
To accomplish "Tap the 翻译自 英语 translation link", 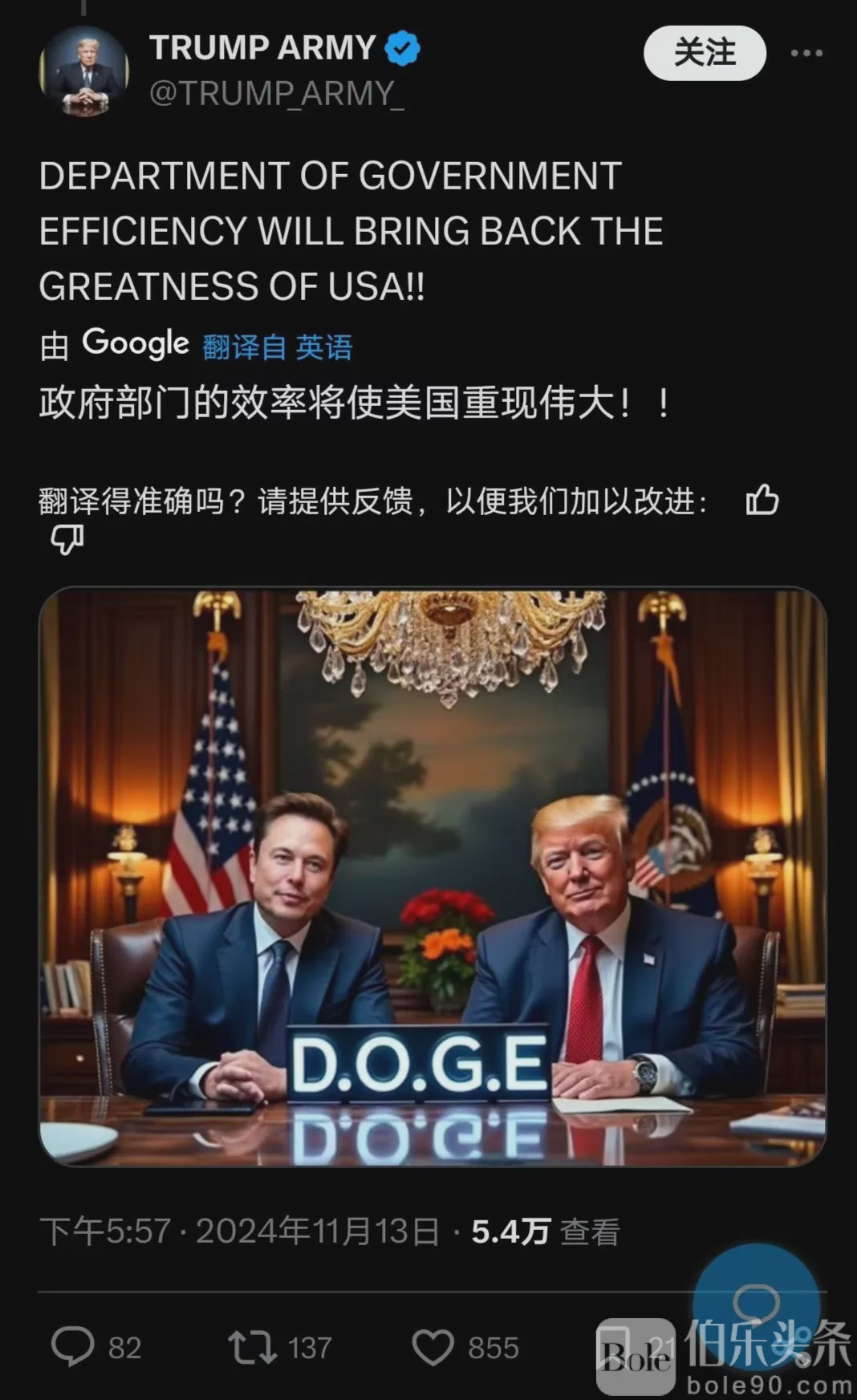I will [x=277, y=347].
